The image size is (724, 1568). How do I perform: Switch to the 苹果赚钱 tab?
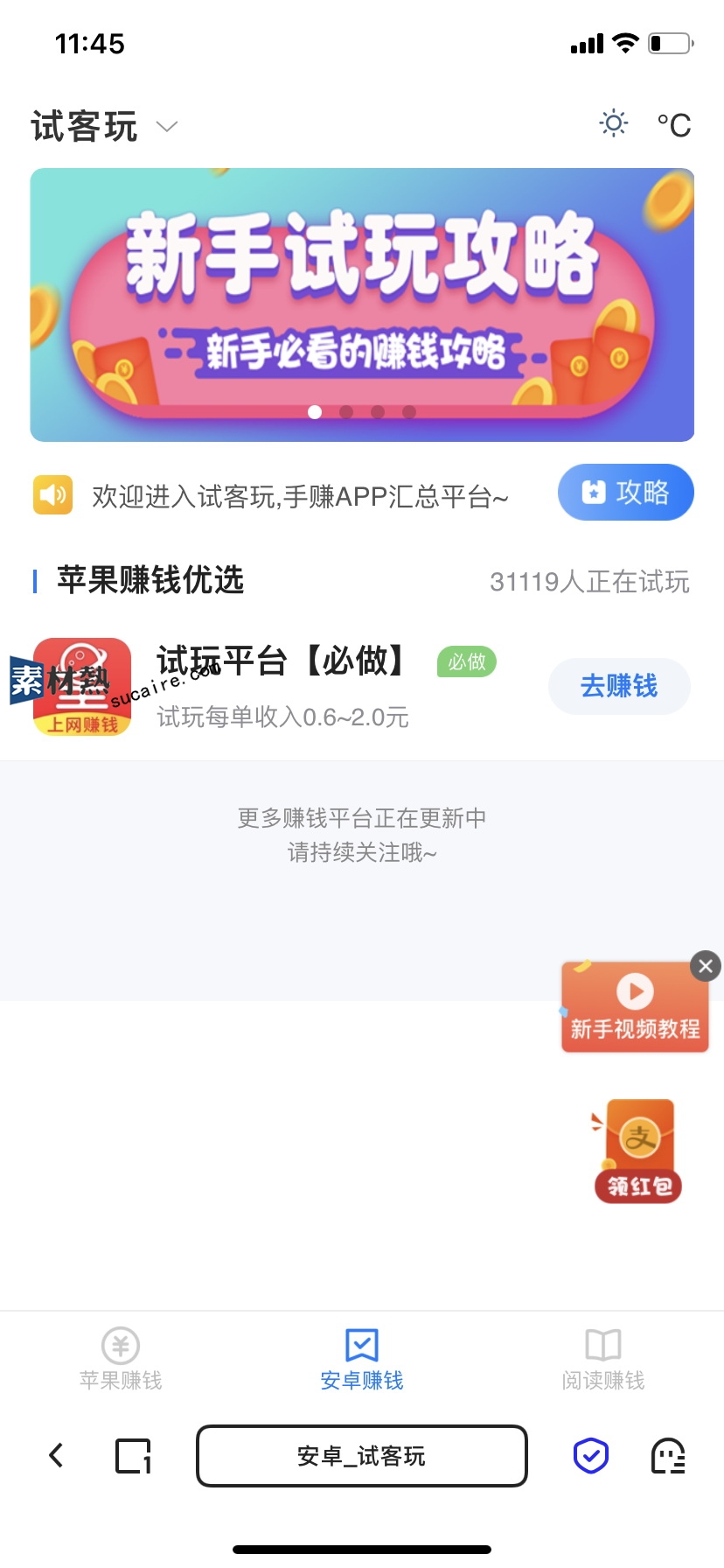(121, 1359)
